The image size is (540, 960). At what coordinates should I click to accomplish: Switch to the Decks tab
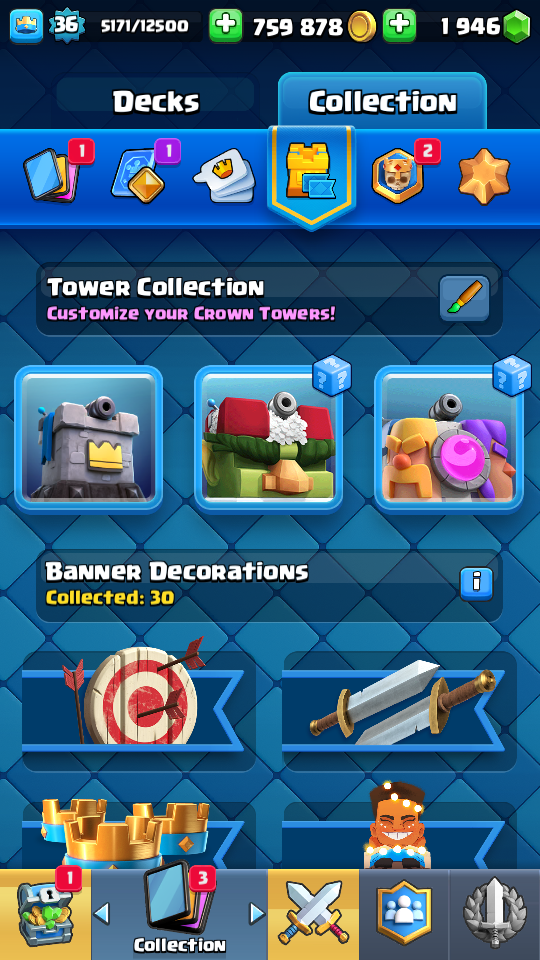[156, 100]
